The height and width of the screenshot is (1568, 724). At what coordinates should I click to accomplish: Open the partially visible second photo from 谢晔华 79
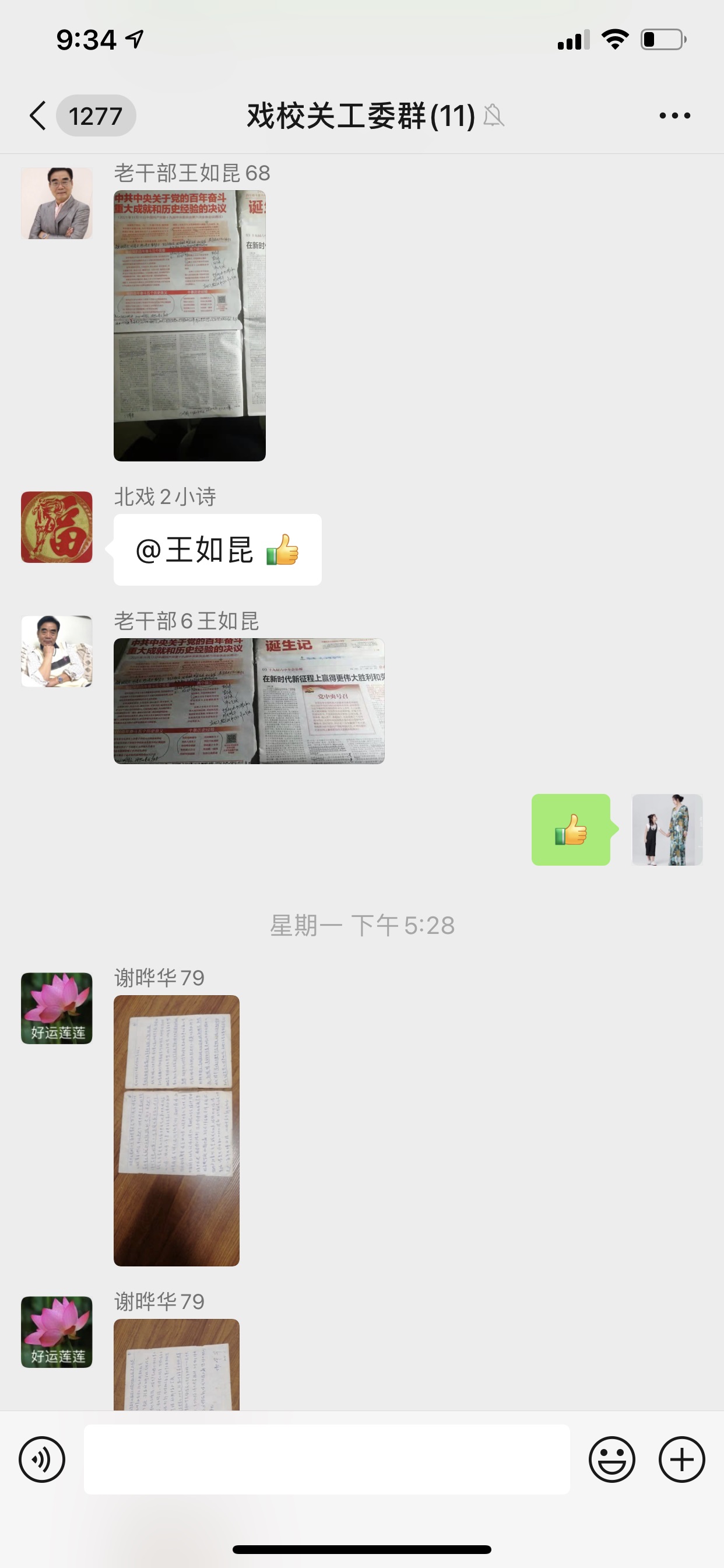[x=177, y=1364]
